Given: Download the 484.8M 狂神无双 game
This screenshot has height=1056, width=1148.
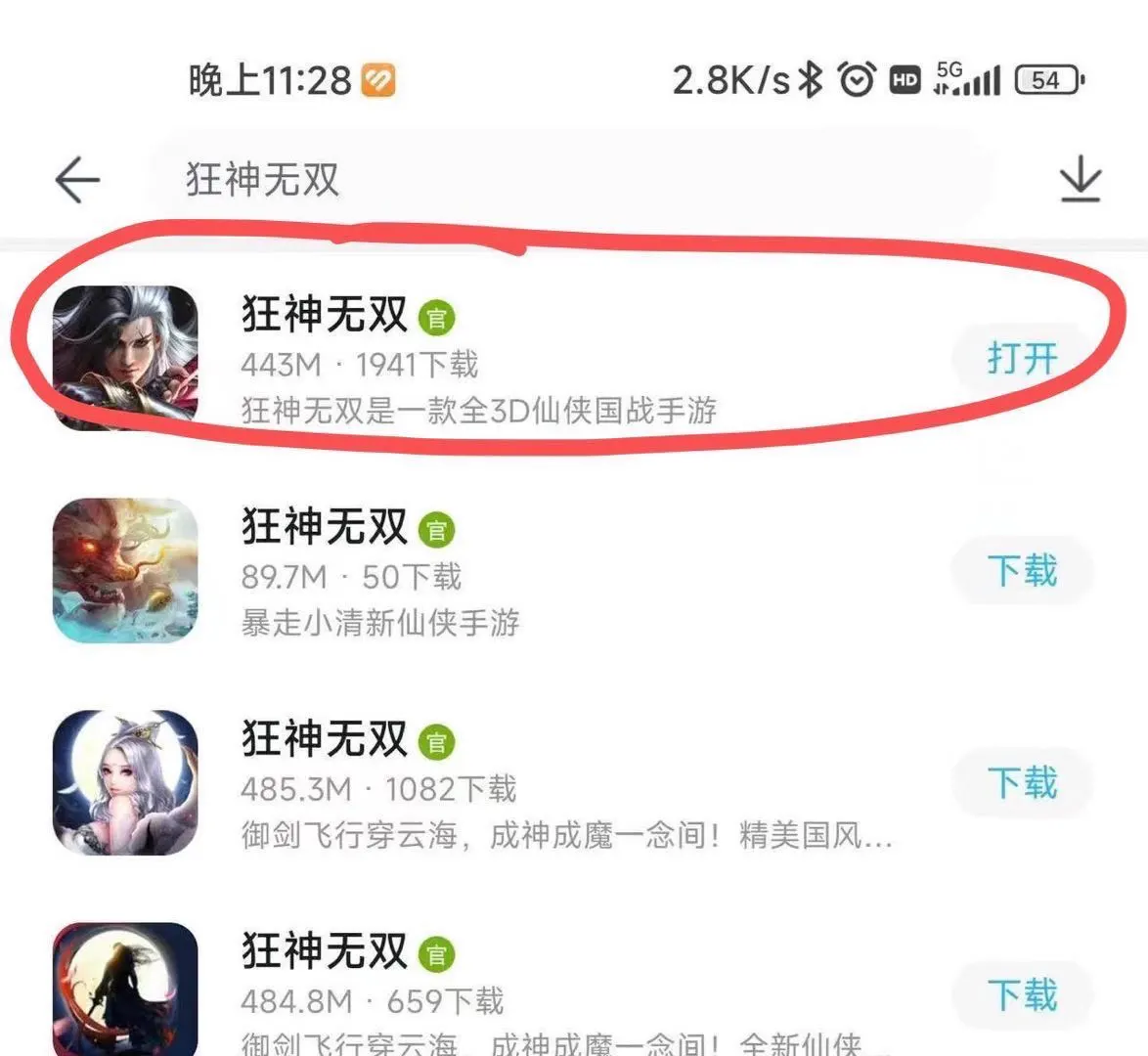Looking at the screenshot, I should coord(1022,994).
